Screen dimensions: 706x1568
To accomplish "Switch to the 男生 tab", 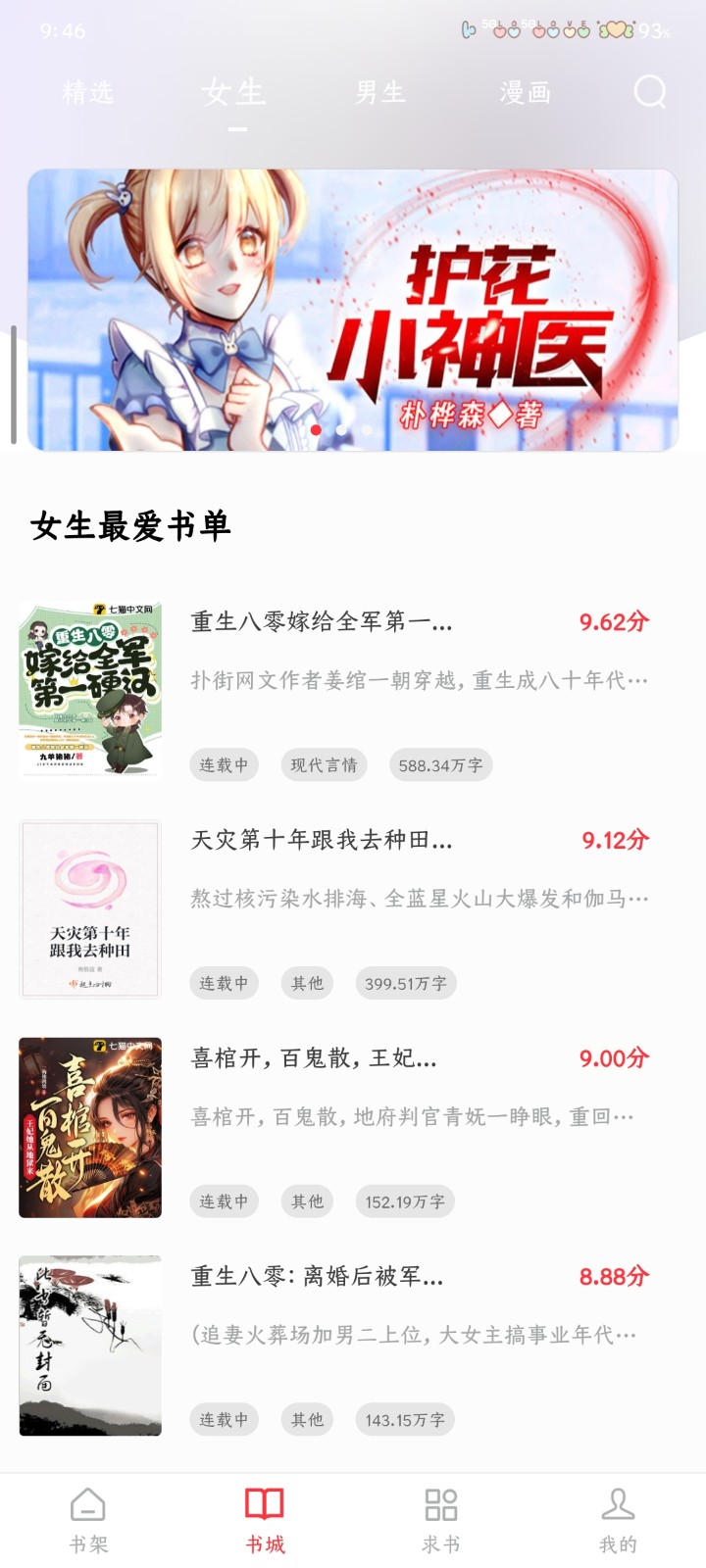I will [382, 93].
